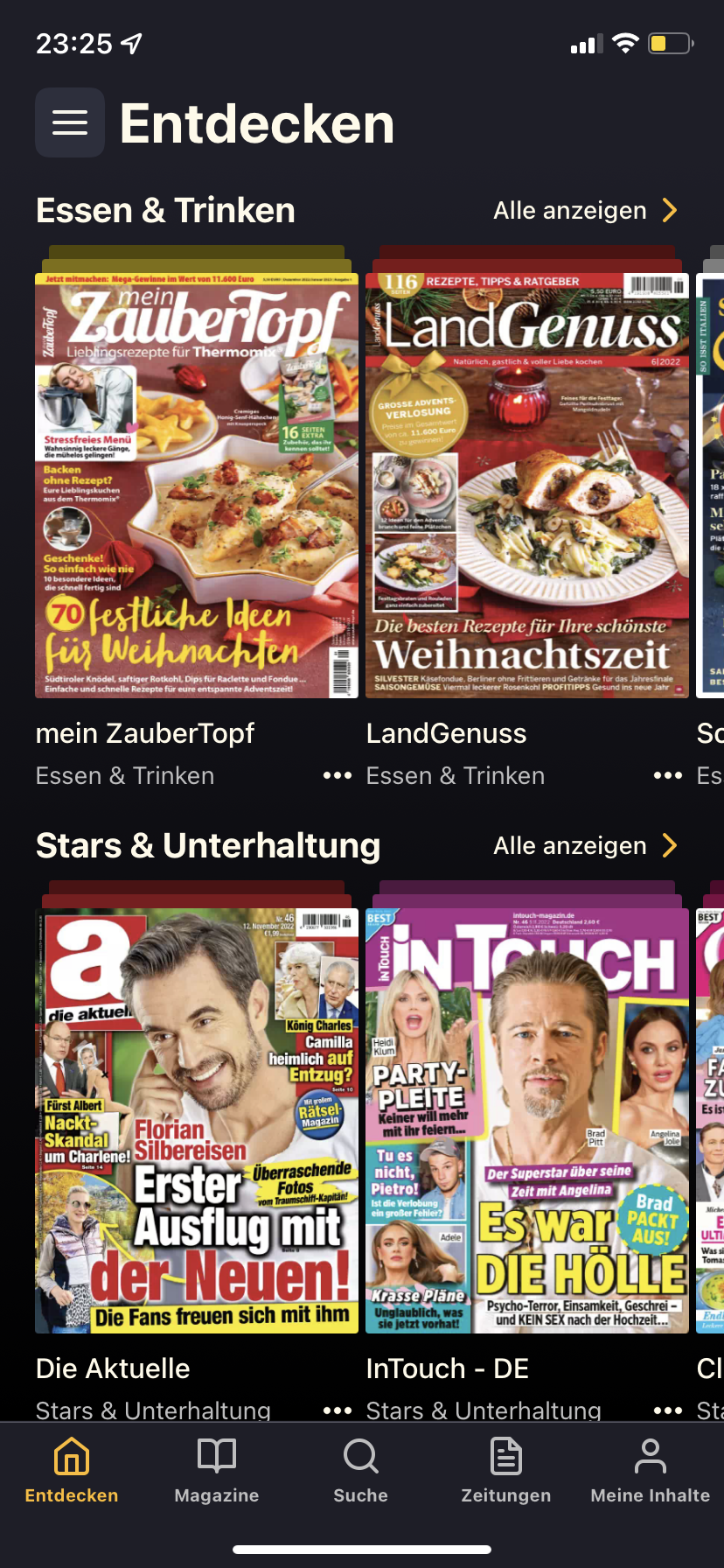
Task: Open the InTouch - DE magazine cover
Action: 527,1120
